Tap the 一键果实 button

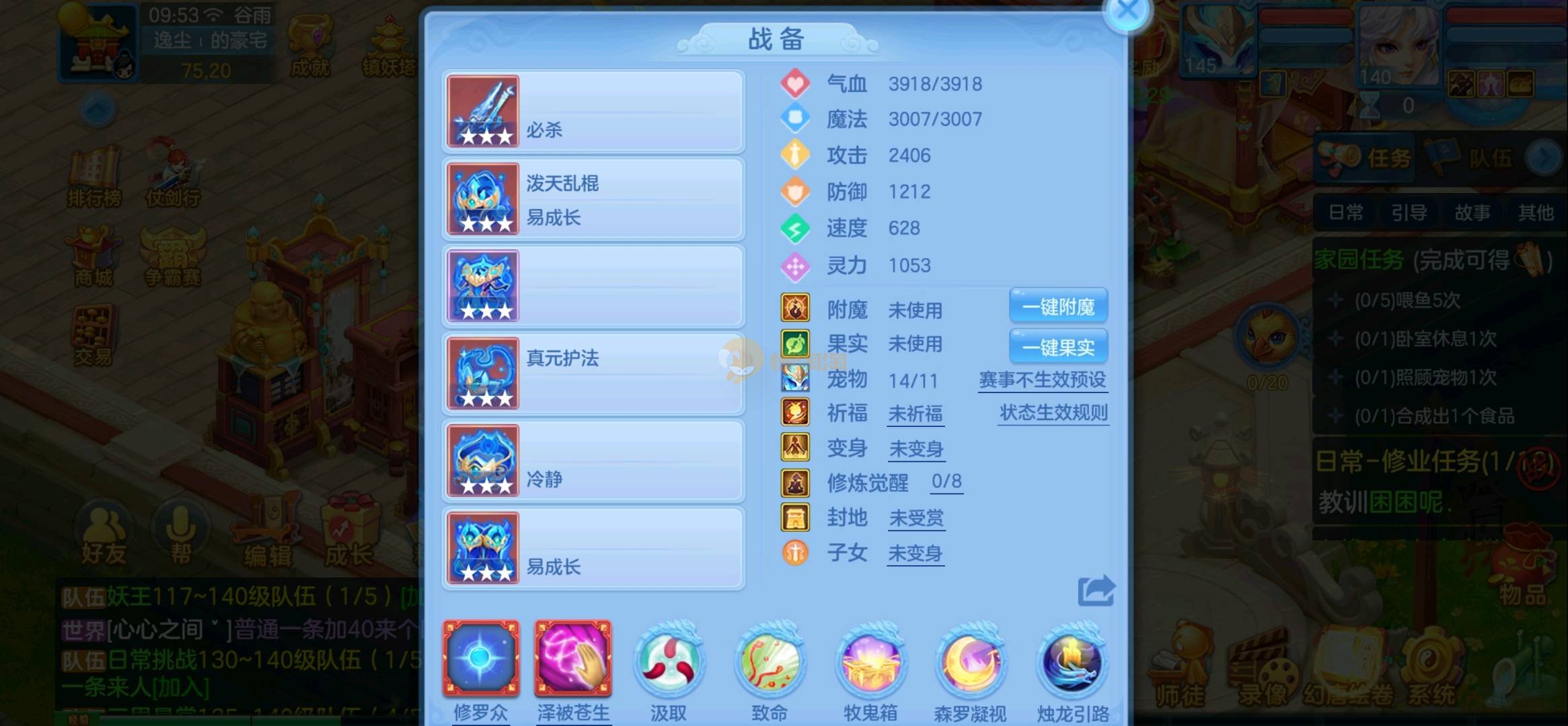tap(1058, 347)
